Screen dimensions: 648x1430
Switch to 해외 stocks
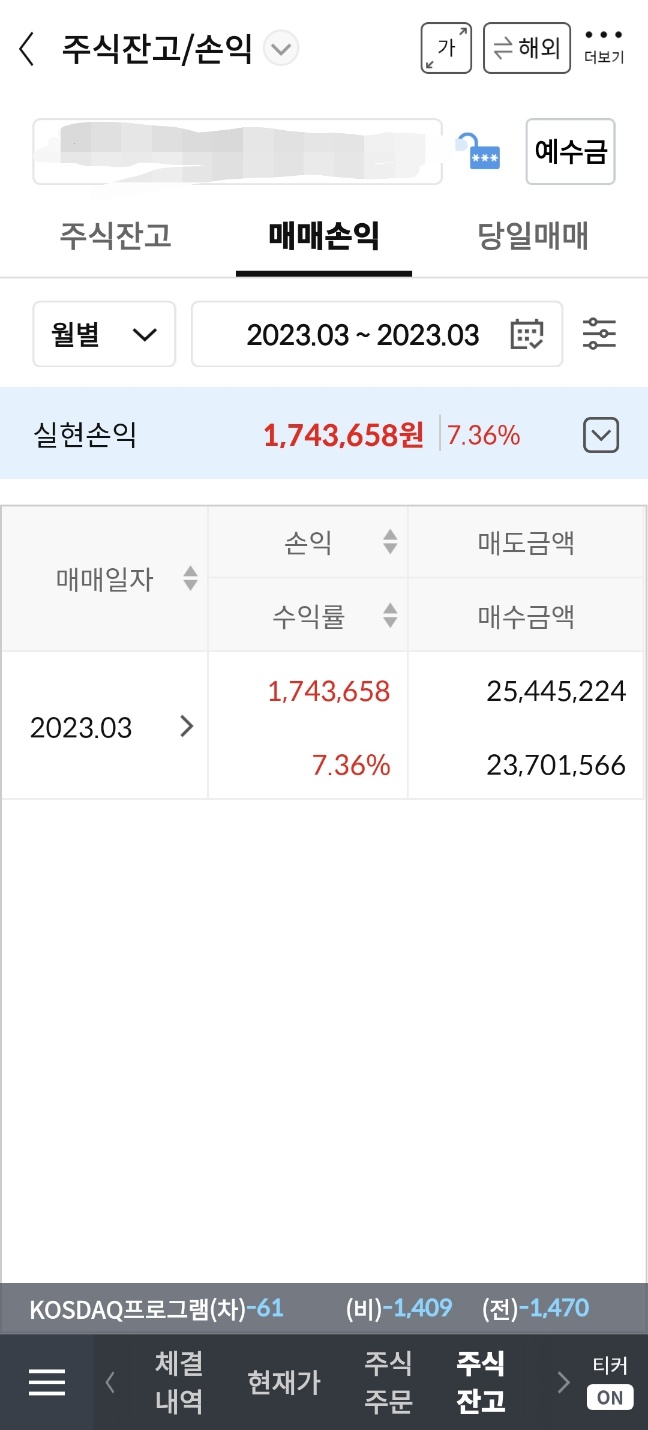point(527,48)
